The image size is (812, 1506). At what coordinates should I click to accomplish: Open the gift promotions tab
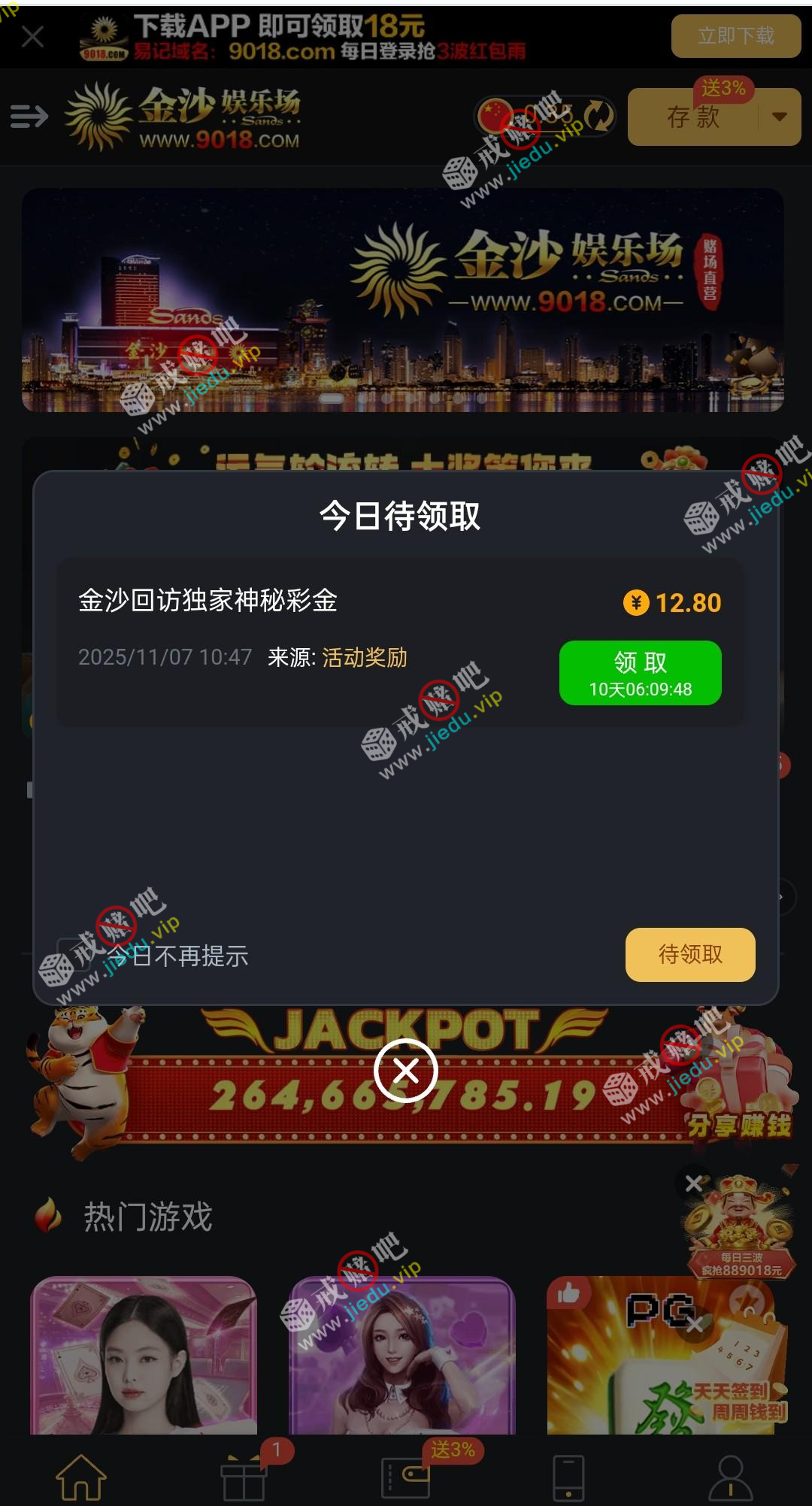pyautogui.click(x=244, y=1476)
